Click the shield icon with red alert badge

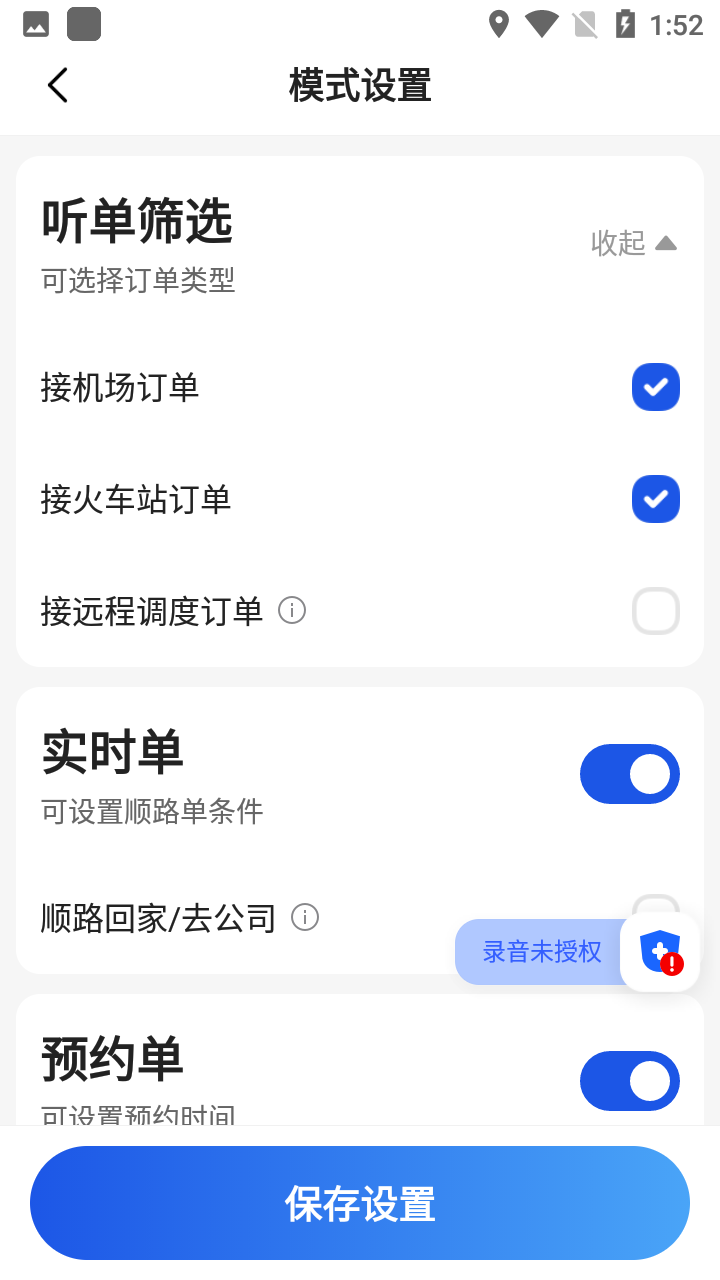[x=660, y=952]
